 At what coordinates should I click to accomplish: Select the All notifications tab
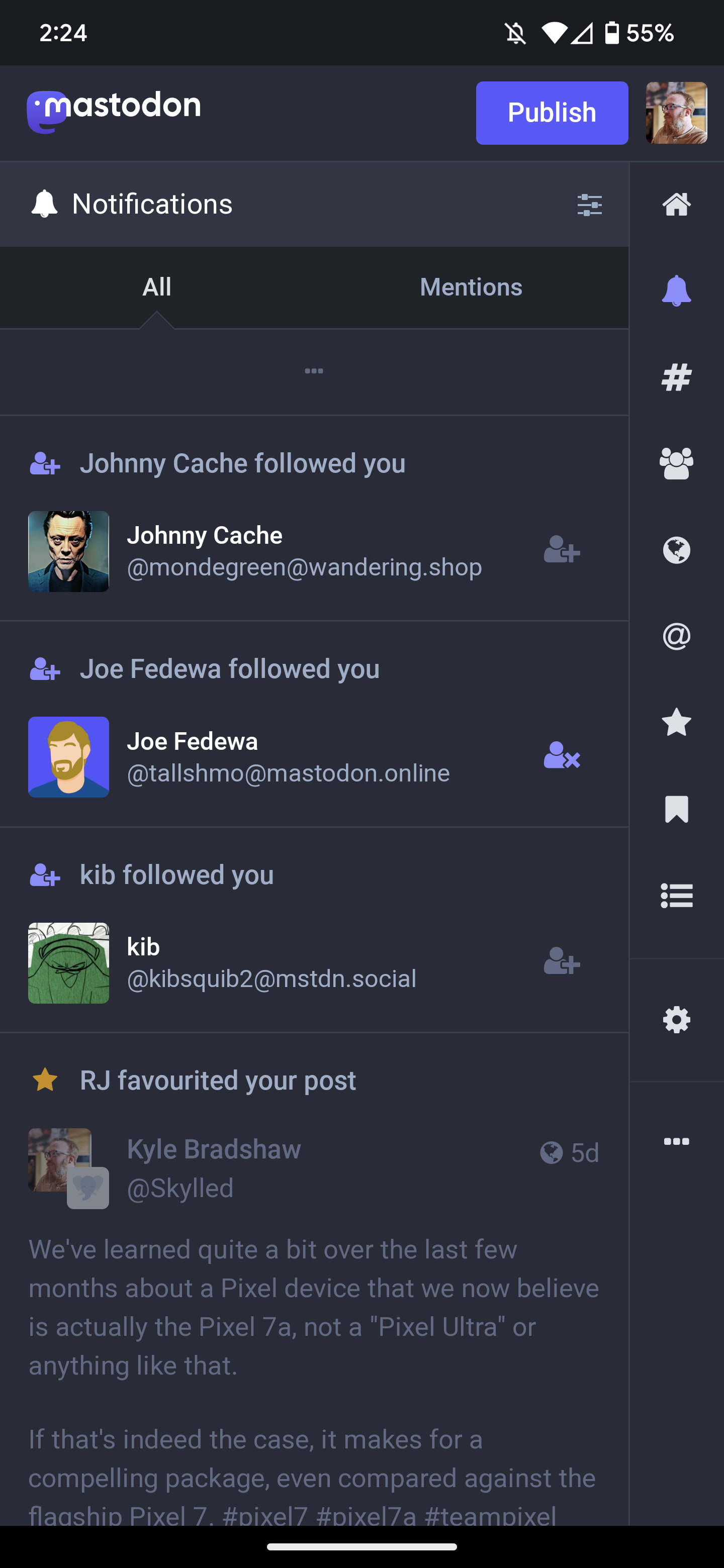156,286
